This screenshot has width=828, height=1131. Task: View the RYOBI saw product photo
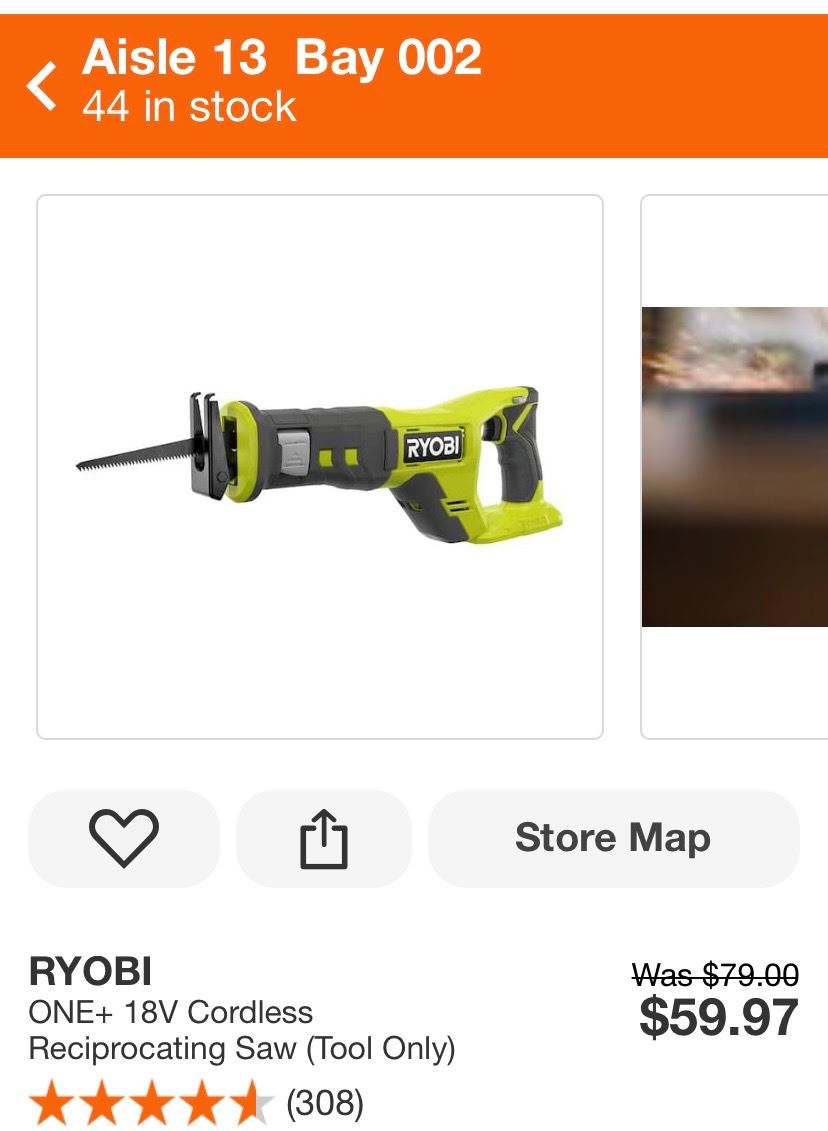[320, 467]
